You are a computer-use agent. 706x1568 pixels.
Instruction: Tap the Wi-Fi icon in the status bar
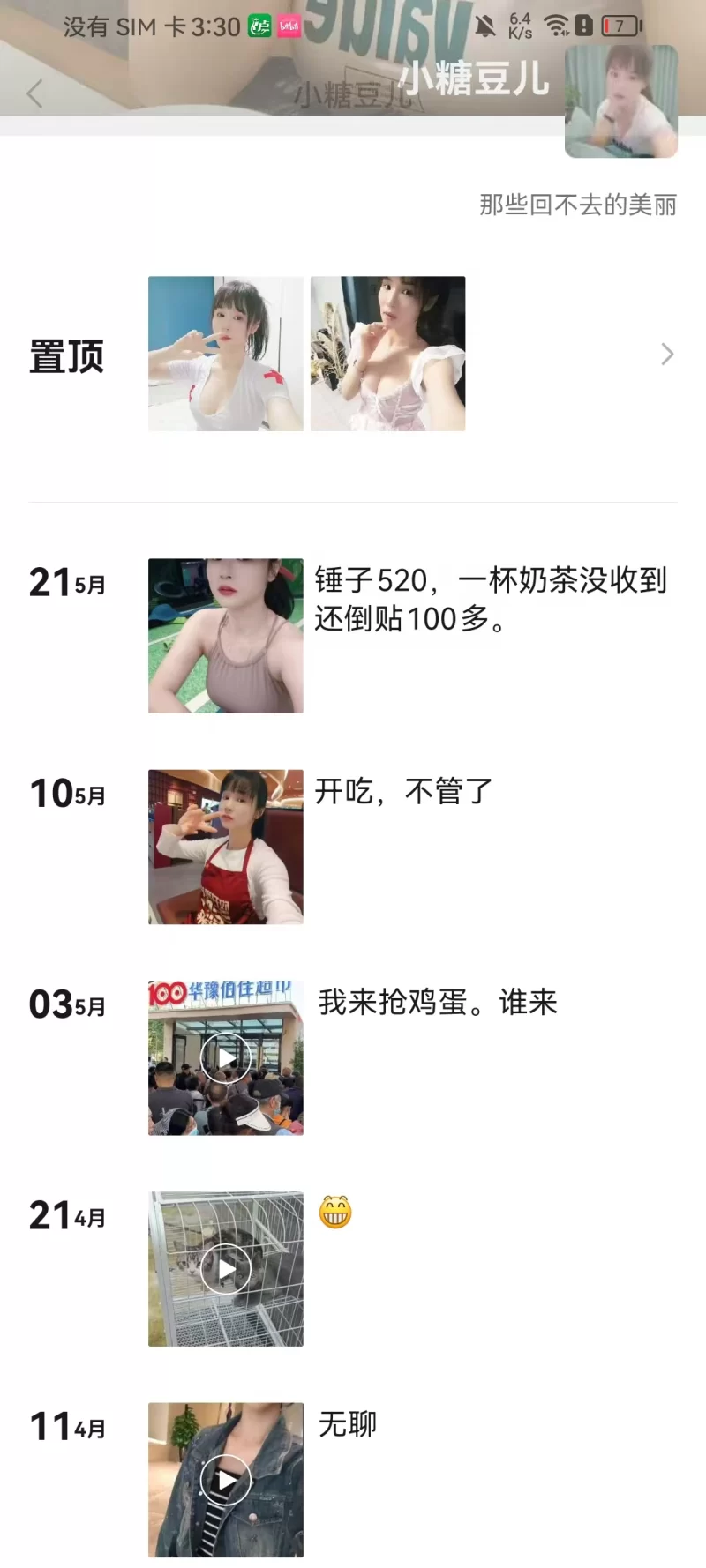click(x=558, y=25)
